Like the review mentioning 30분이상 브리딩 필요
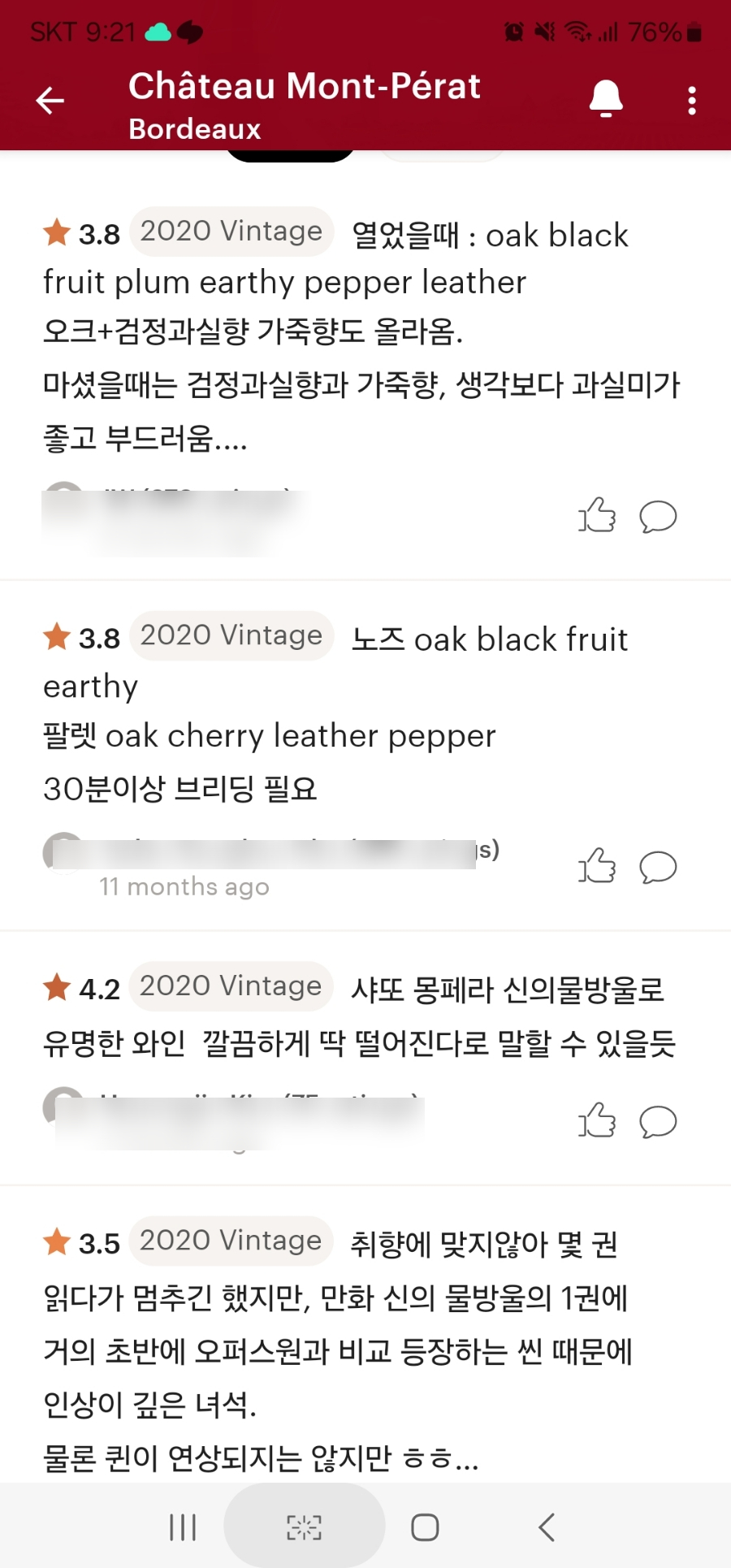Image resolution: width=731 pixels, height=1568 pixels. 597,866
